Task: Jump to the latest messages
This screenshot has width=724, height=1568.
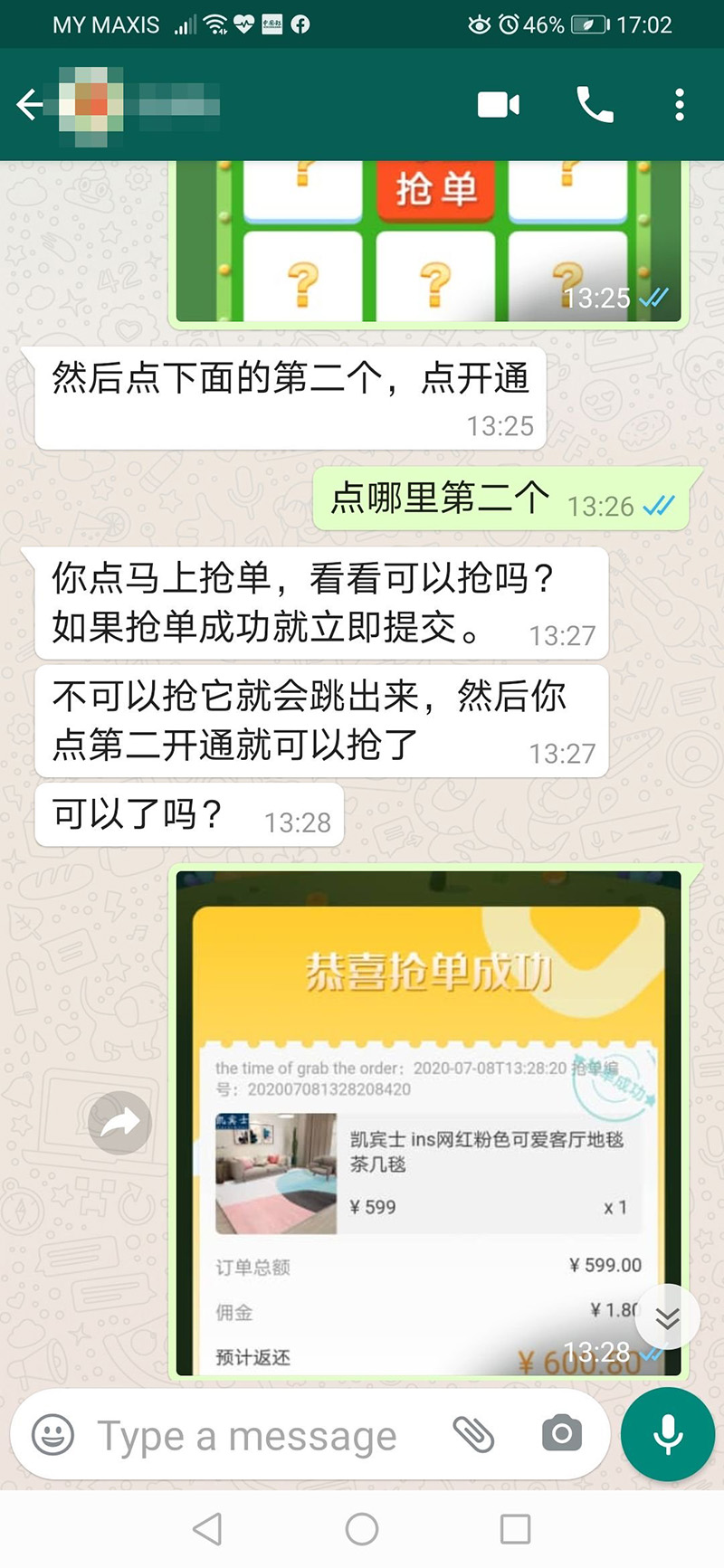Action: [x=667, y=1317]
